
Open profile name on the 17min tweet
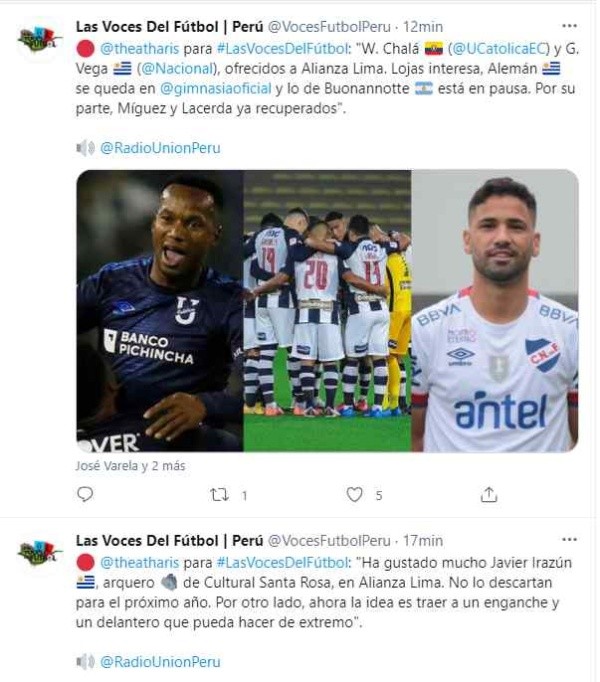point(169,540)
